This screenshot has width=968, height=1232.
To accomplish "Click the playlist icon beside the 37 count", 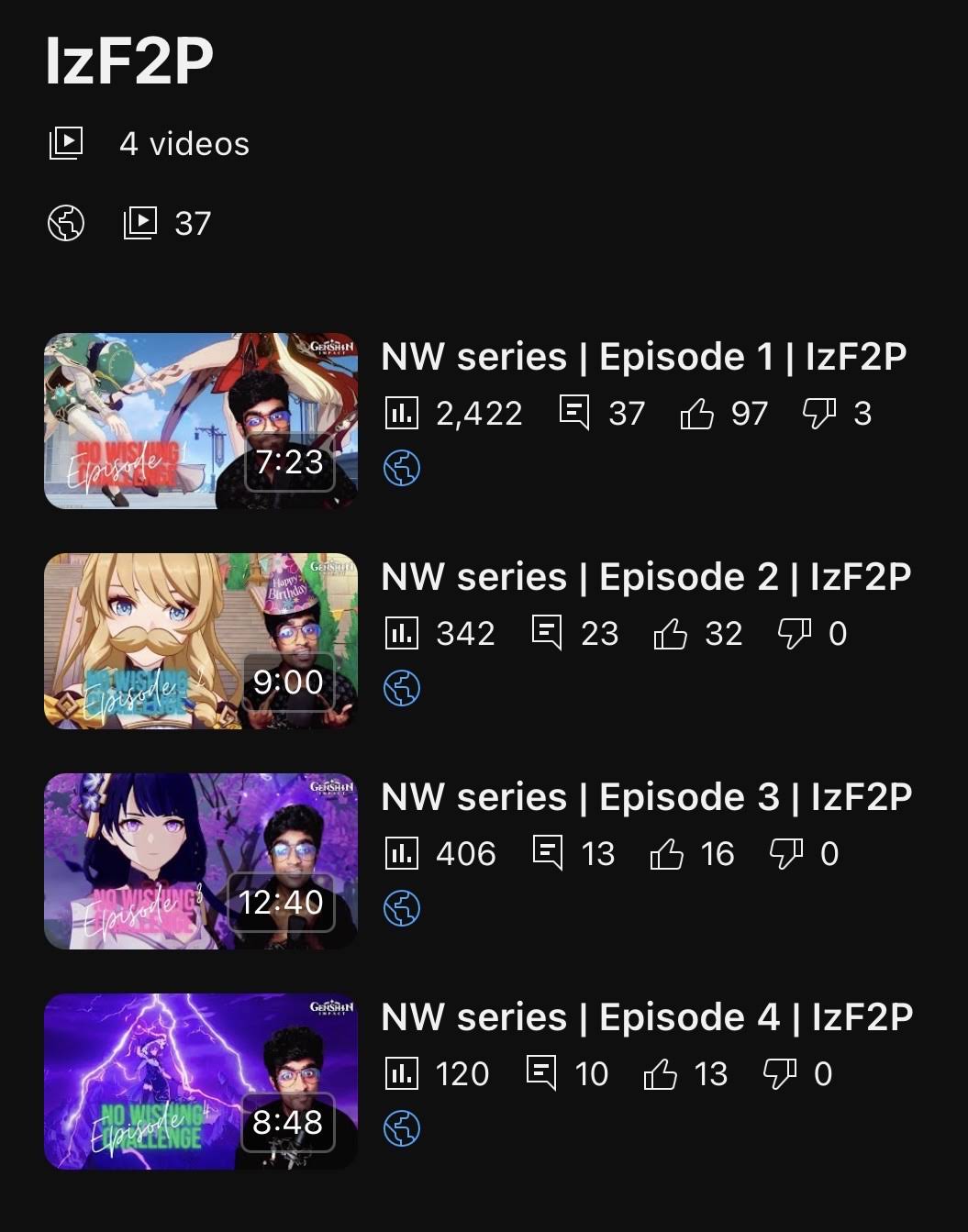I will click(139, 221).
